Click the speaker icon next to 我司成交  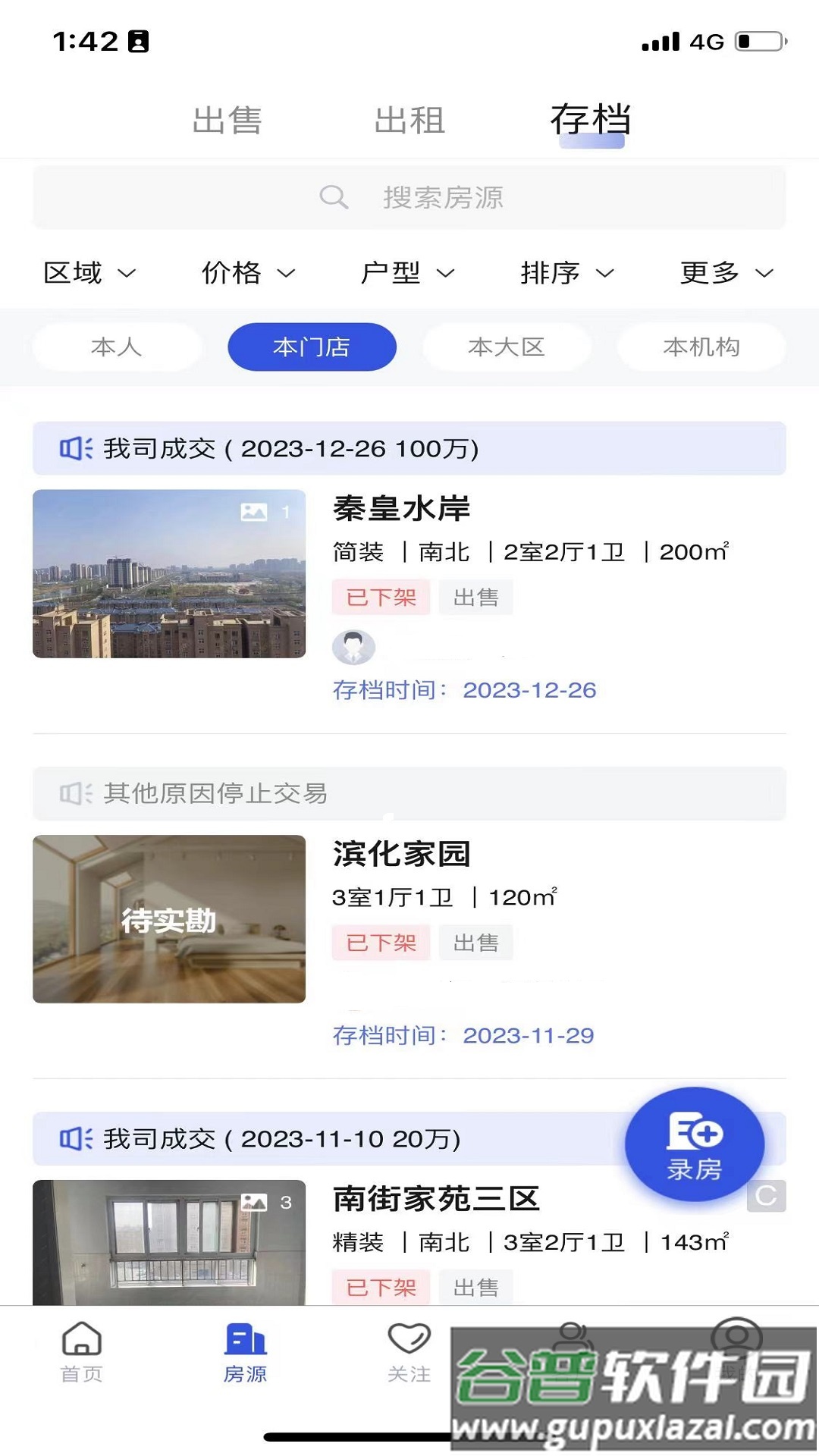tap(76, 449)
